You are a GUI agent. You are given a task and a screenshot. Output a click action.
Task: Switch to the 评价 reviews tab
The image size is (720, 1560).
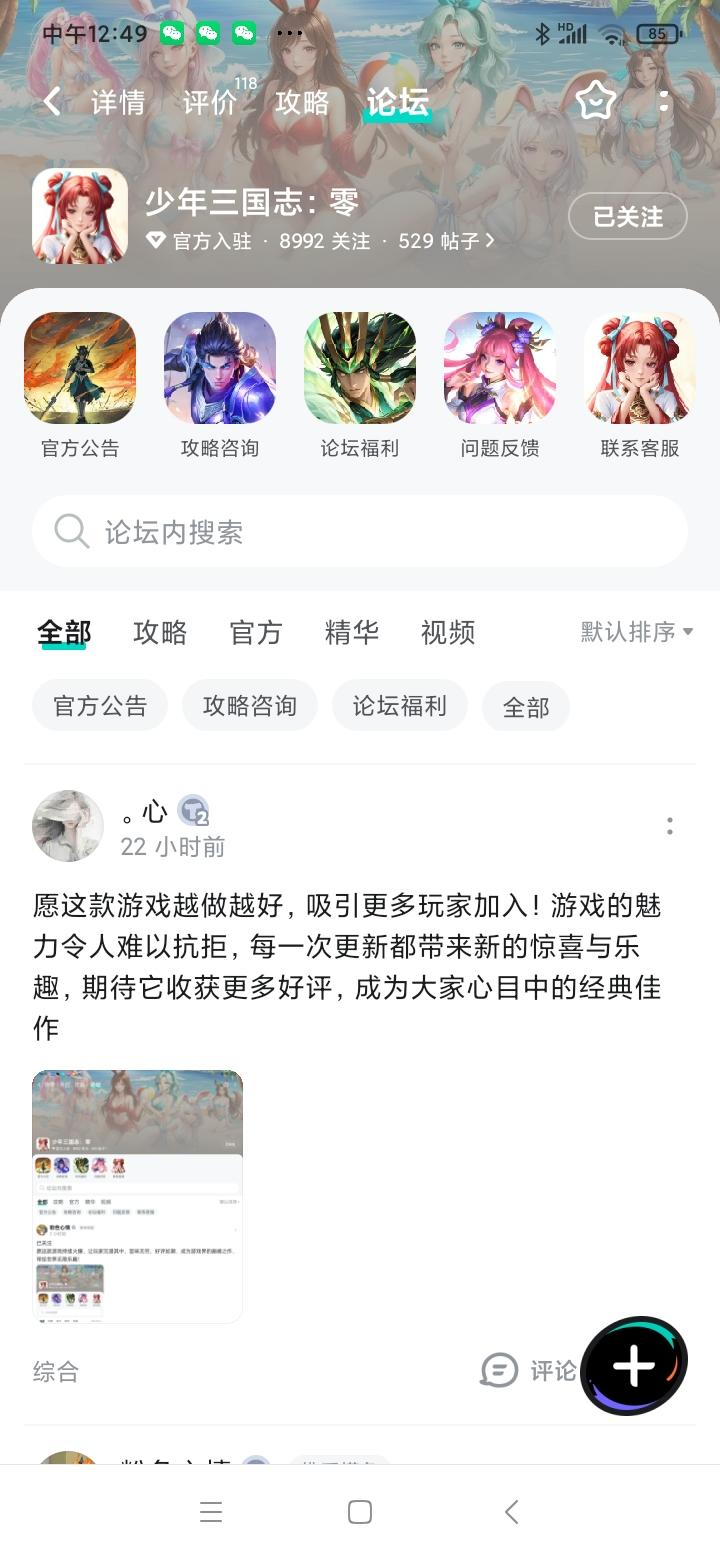[208, 101]
